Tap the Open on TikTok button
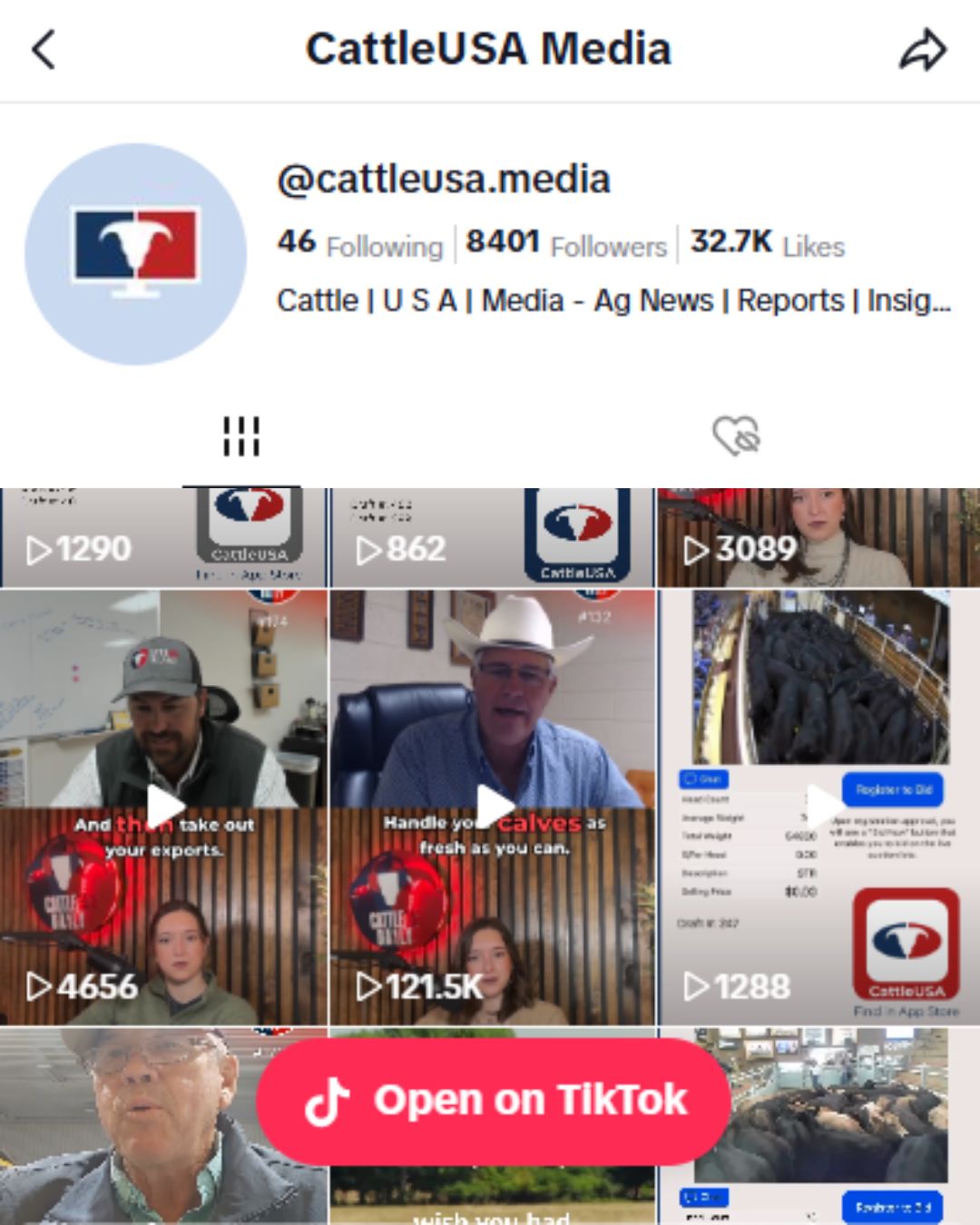 (494, 1101)
